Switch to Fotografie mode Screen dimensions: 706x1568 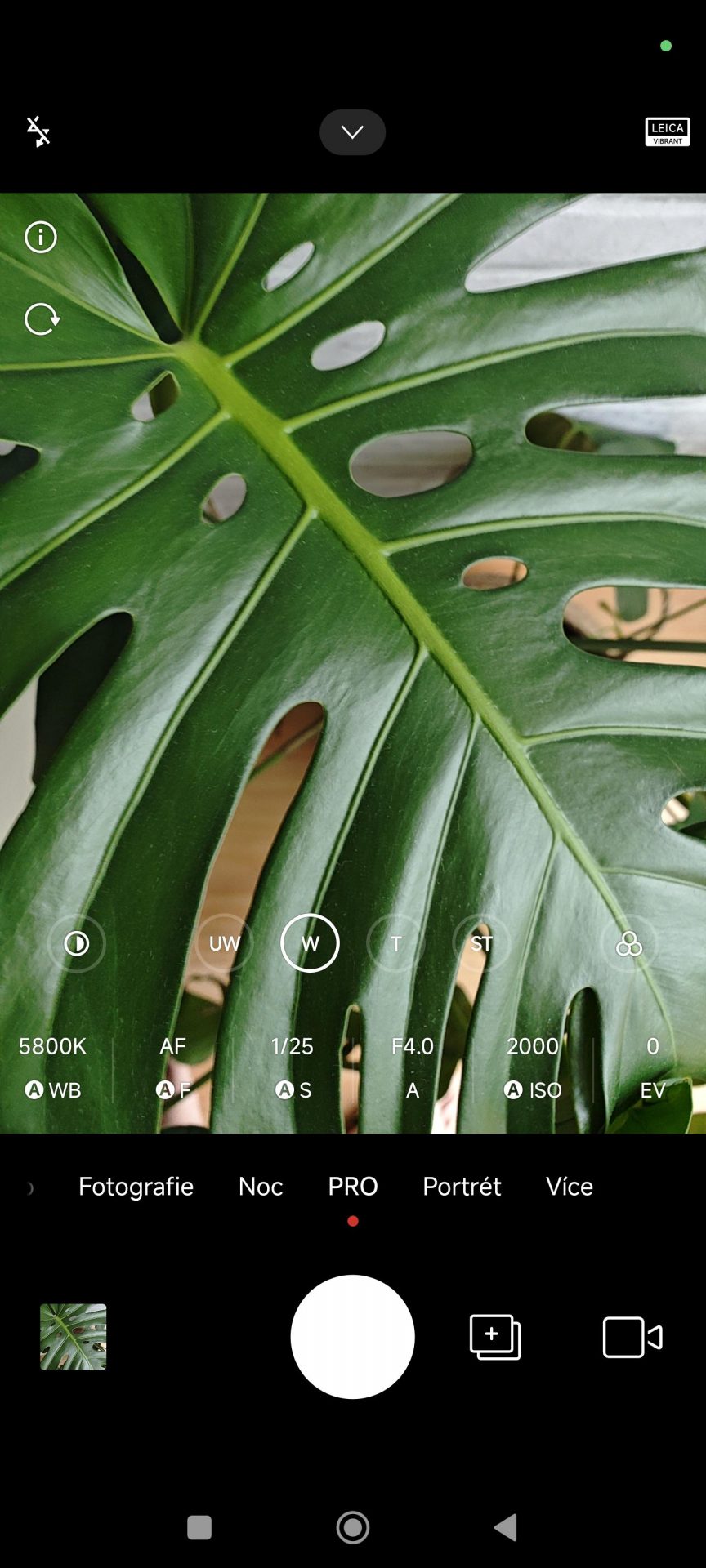(x=136, y=1187)
